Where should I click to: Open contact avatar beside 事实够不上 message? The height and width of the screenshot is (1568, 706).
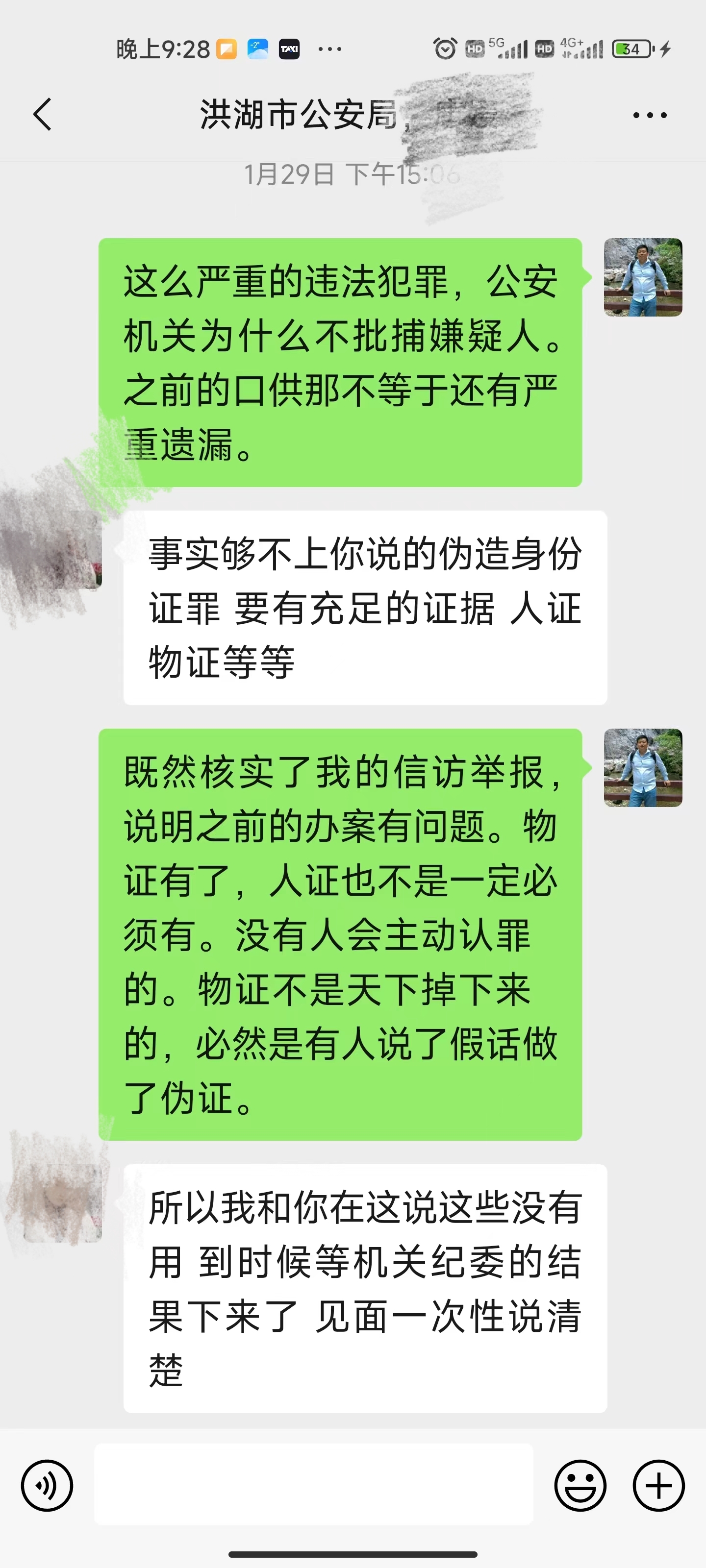click(63, 550)
